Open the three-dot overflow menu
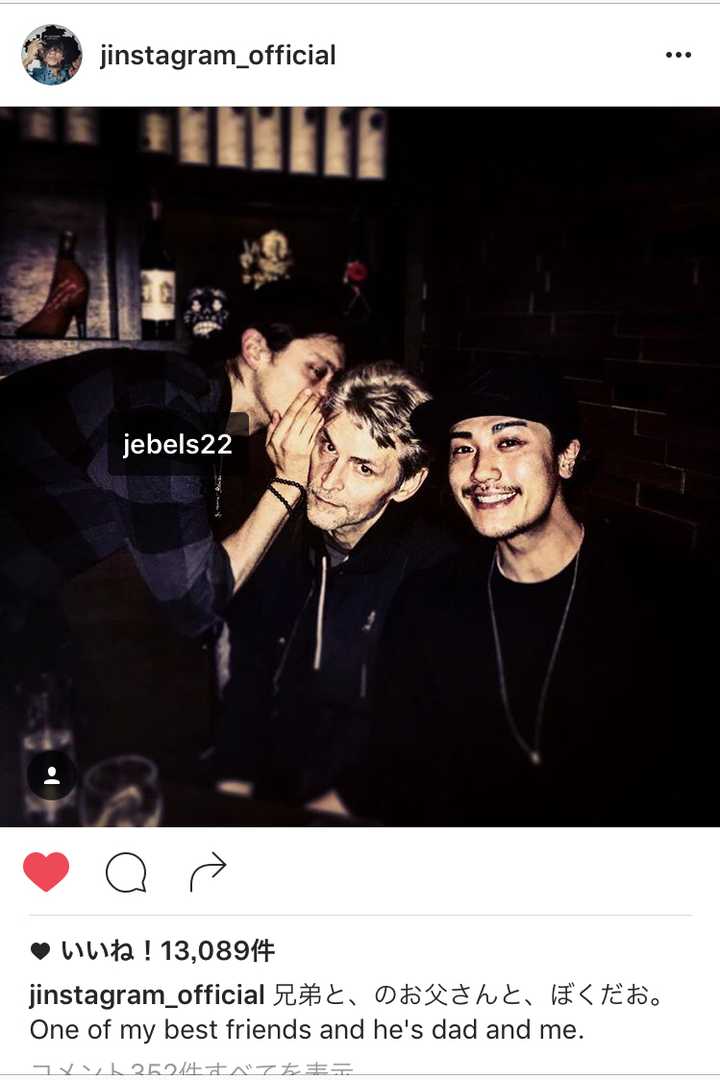Image resolution: width=720 pixels, height=1080 pixels. (x=678, y=55)
